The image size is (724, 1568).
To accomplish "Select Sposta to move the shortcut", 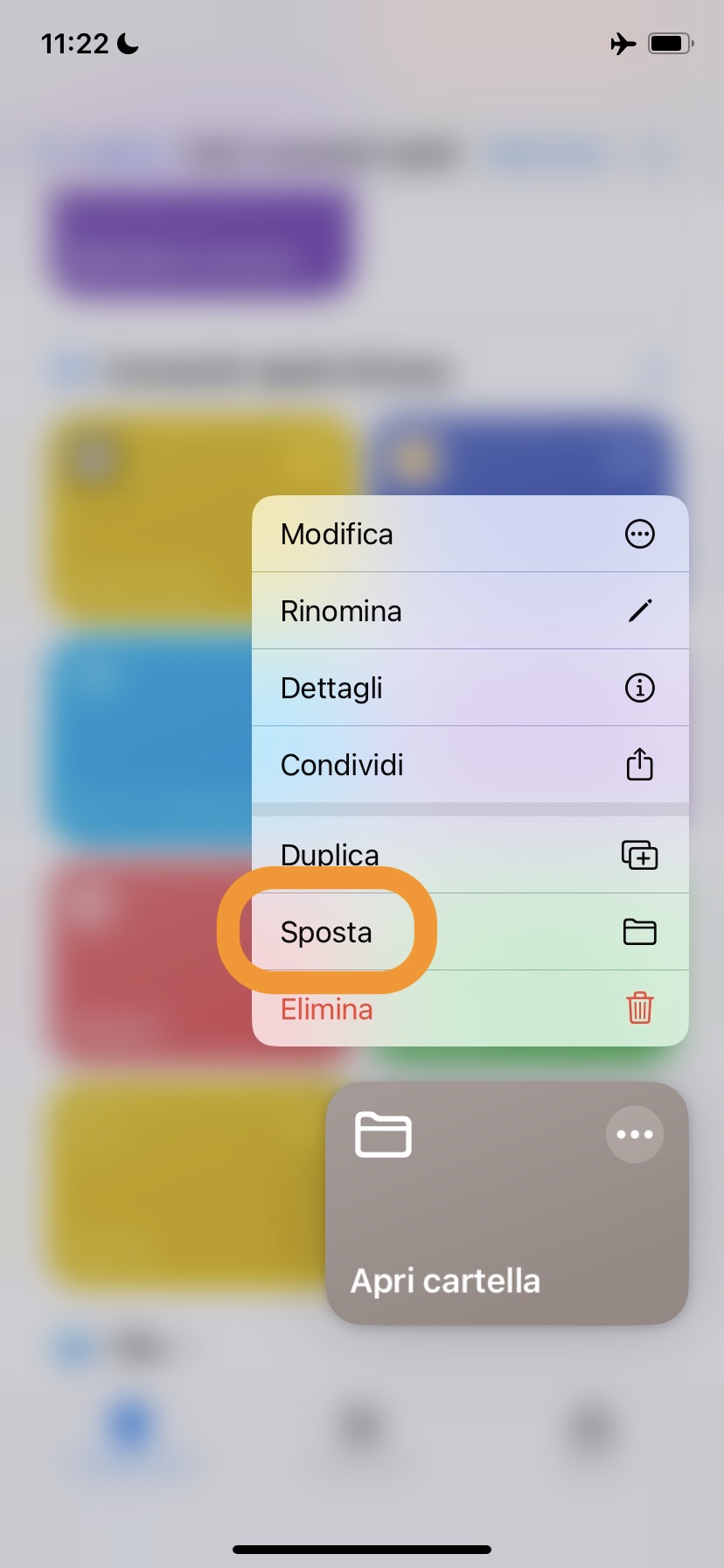I will [x=470, y=932].
